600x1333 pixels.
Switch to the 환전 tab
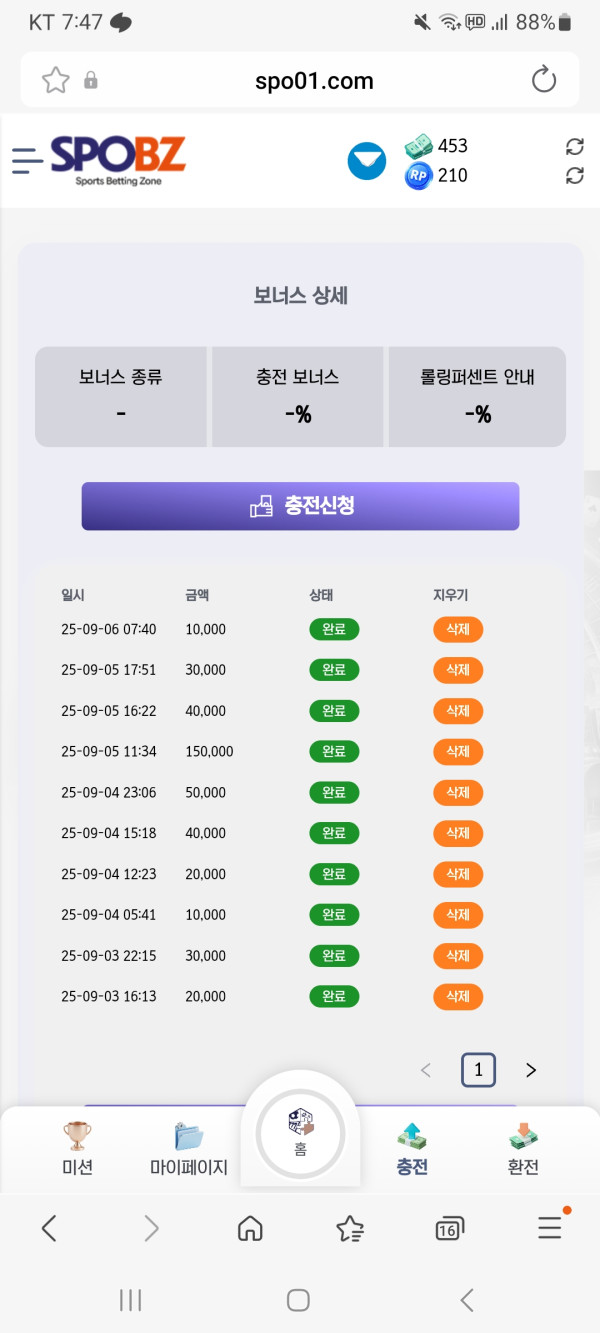[523, 1148]
